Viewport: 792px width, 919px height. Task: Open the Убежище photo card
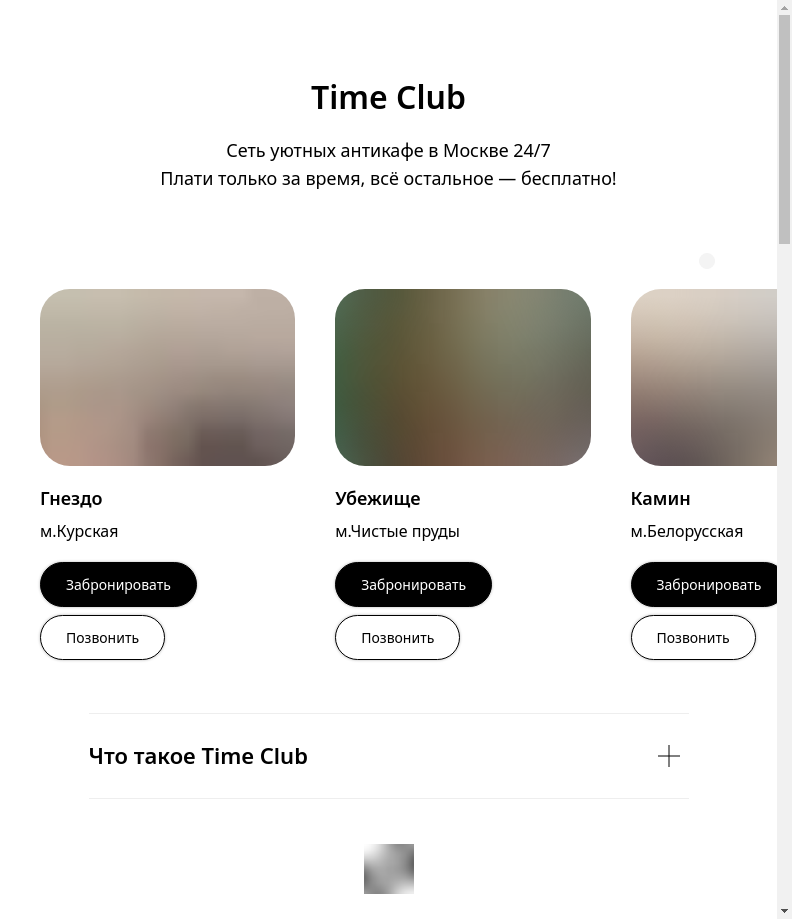[462, 377]
